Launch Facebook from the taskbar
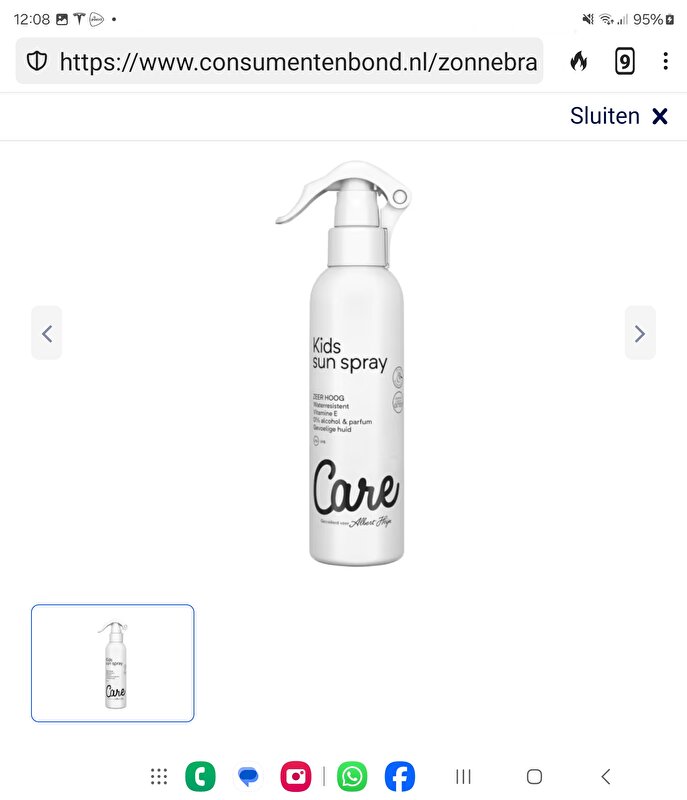The image size is (687, 800). click(399, 776)
